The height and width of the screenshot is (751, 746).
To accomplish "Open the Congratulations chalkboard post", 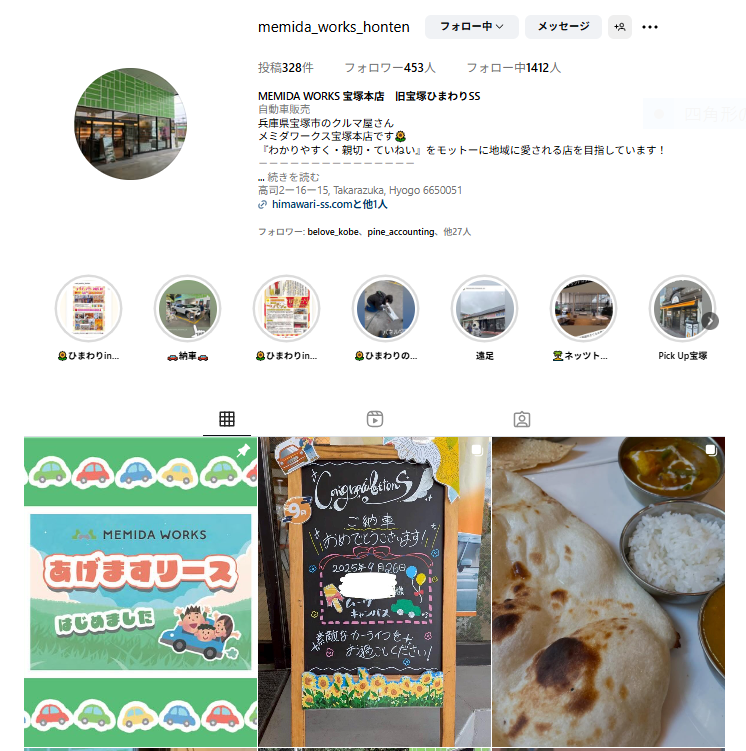I will 374,590.
